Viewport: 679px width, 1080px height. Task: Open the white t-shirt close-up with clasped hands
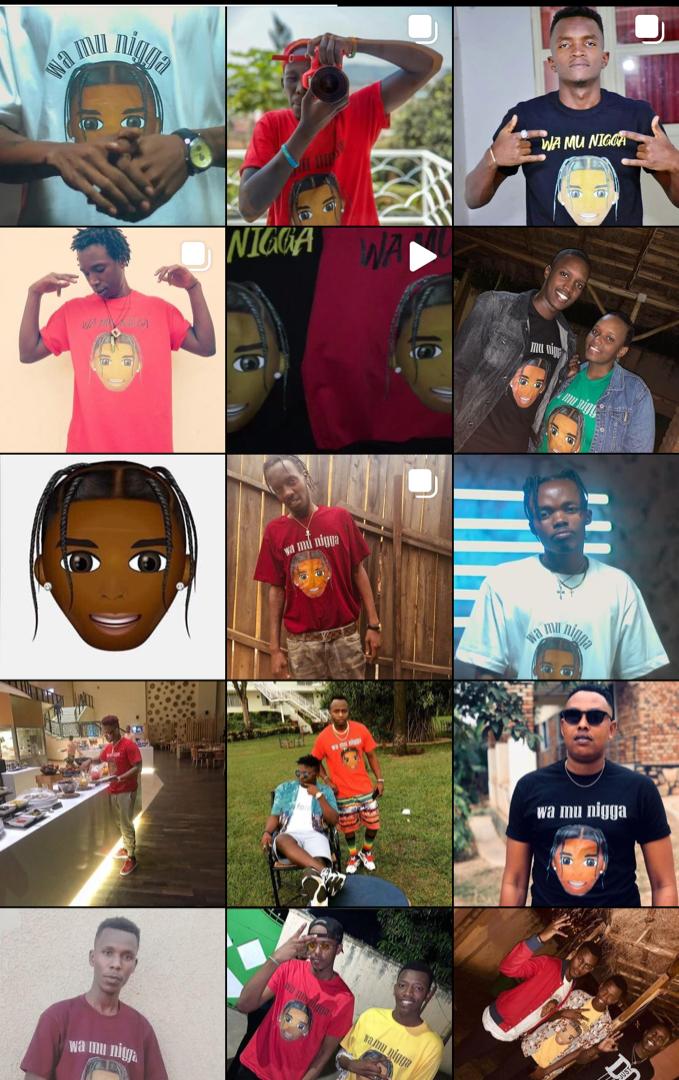pos(112,115)
